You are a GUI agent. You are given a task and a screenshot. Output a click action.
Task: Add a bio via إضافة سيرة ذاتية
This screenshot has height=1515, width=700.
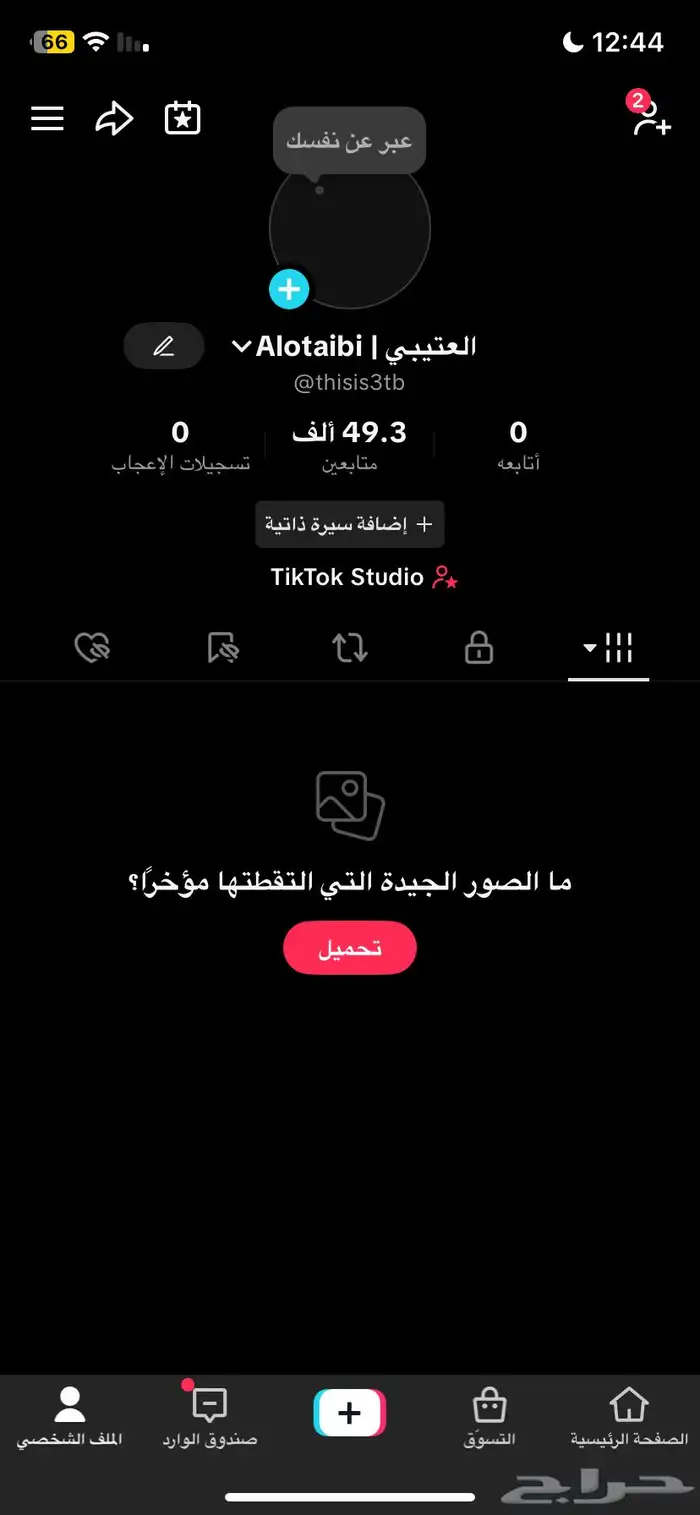tap(349, 524)
